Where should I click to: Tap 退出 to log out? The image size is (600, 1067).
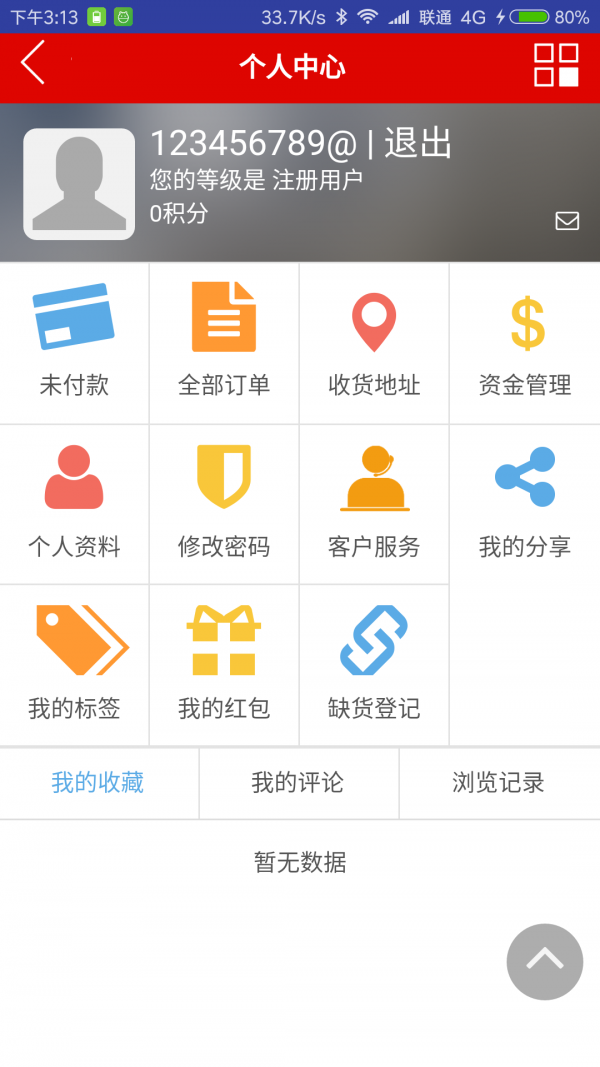(x=418, y=144)
